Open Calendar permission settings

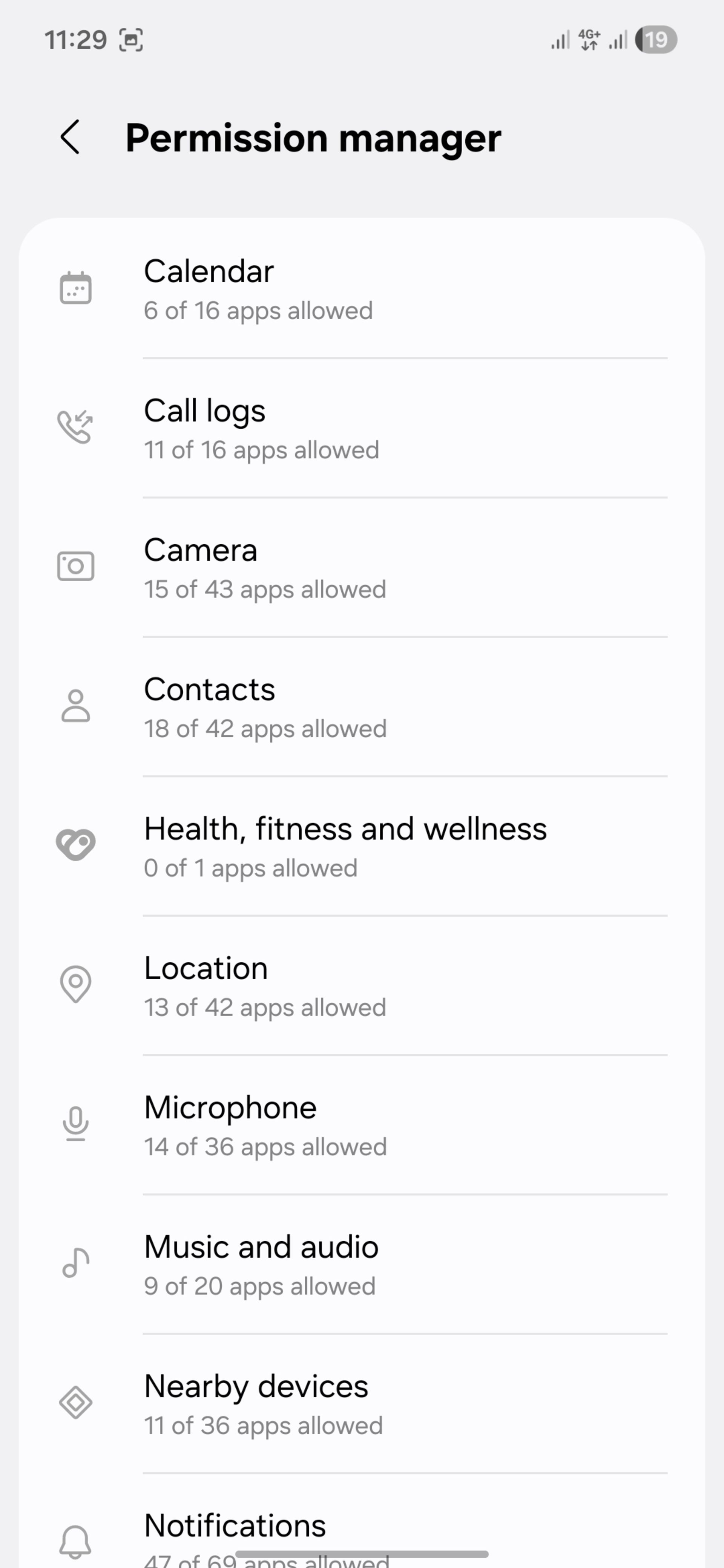pyautogui.click(x=362, y=289)
